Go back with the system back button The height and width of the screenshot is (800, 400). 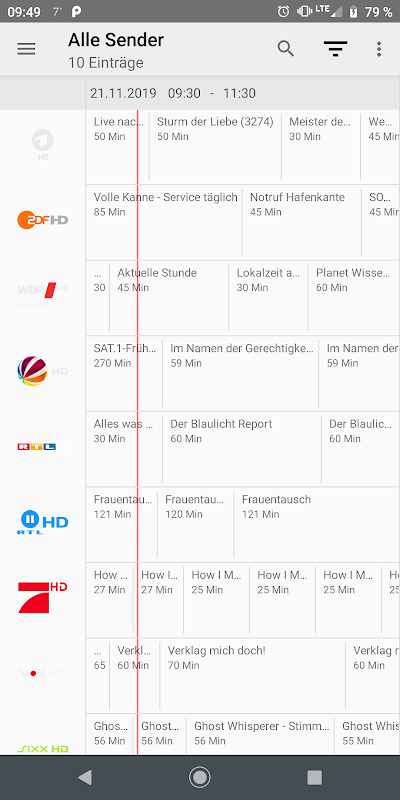pyautogui.click(x=85, y=778)
